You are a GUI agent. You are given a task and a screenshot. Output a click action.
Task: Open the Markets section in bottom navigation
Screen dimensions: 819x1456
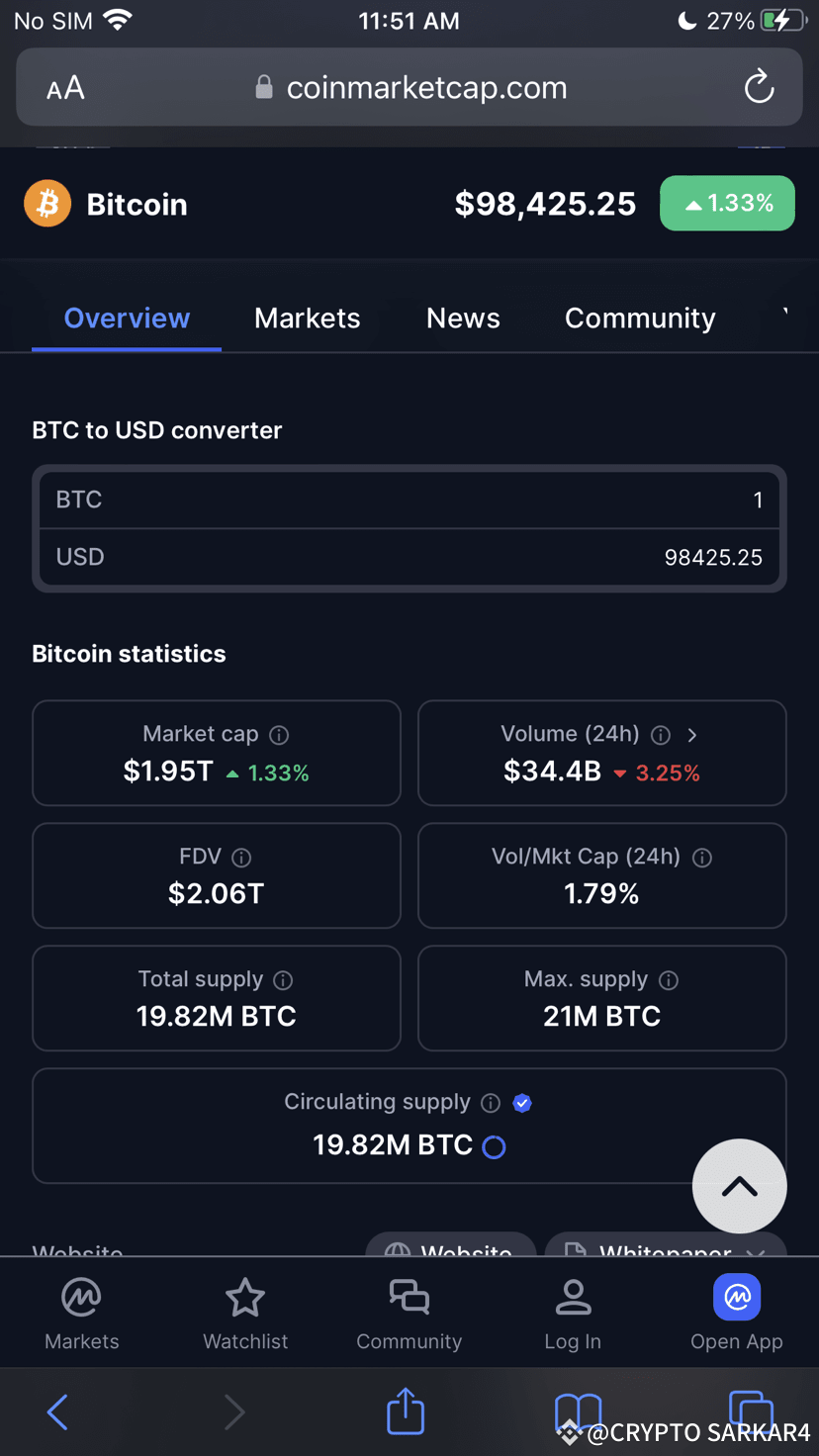click(x=81, y=1313)
